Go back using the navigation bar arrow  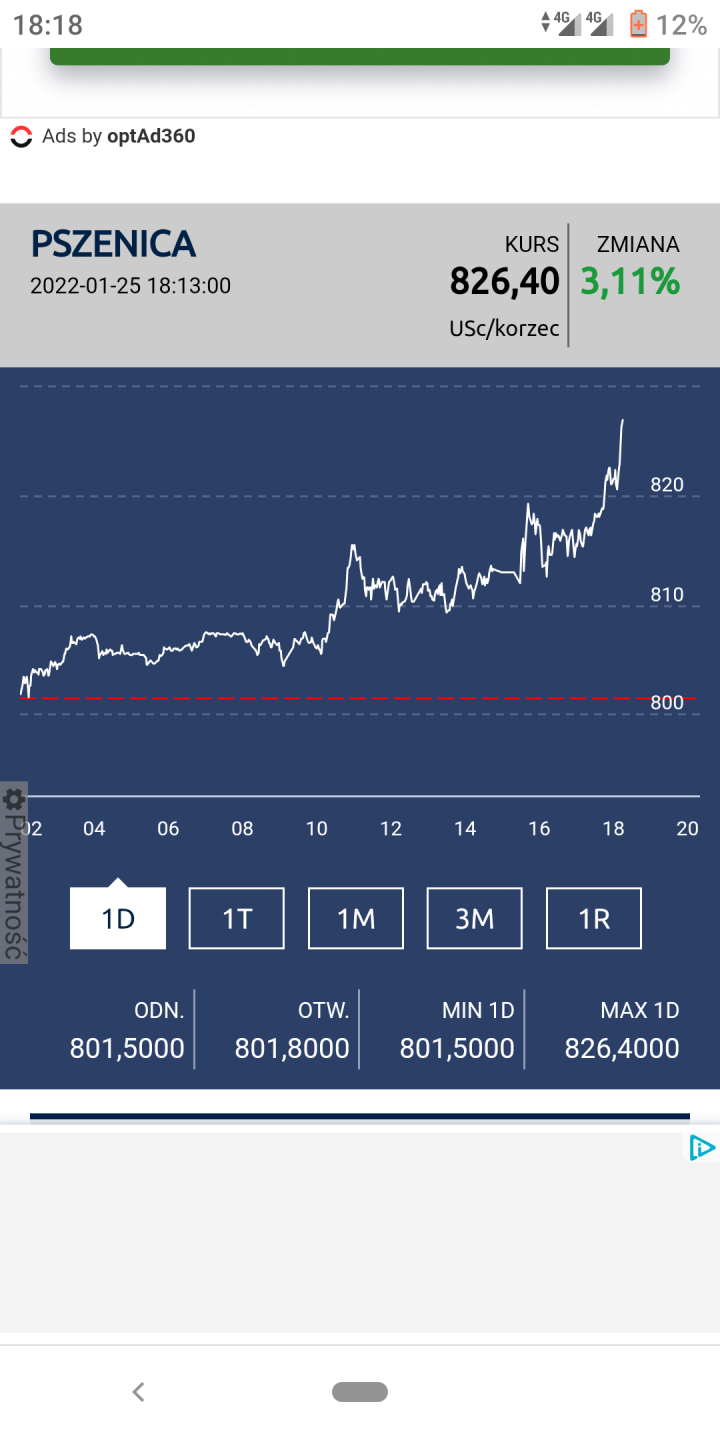pyautogui.click(x=139, y=1391)
